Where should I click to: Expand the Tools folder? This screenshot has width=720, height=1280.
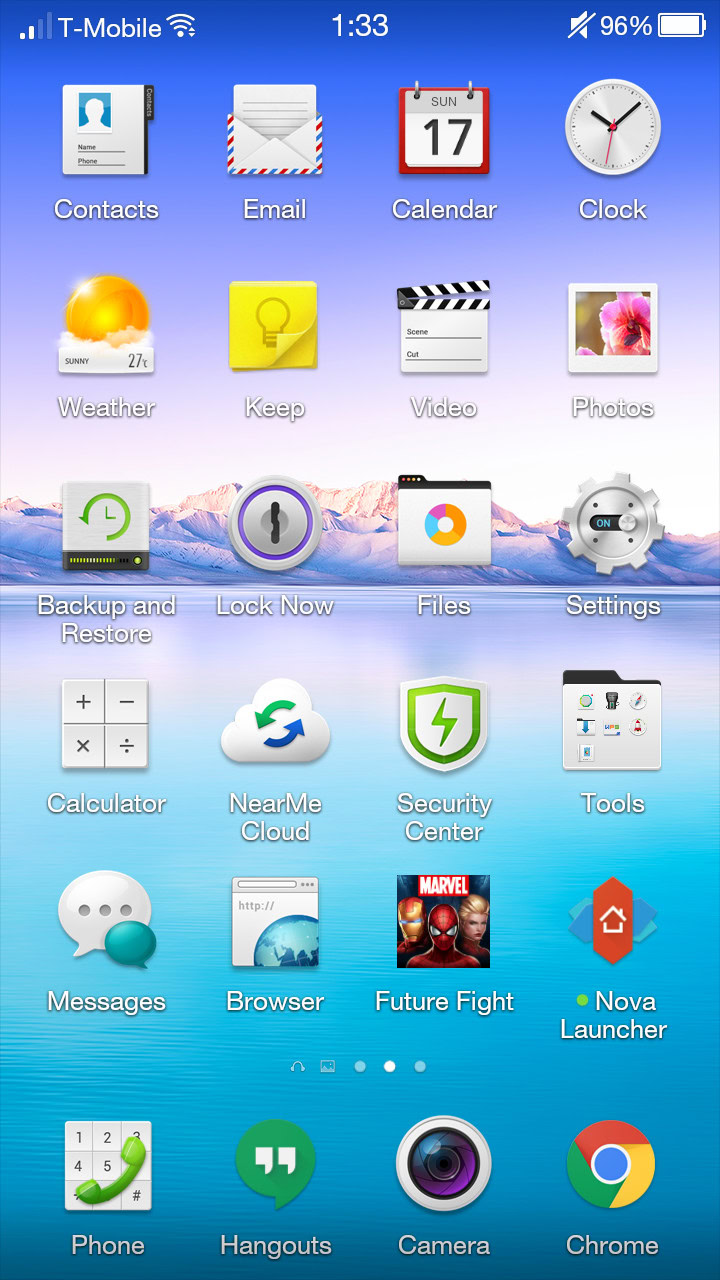pyautogui.click(x=612, y=721)
